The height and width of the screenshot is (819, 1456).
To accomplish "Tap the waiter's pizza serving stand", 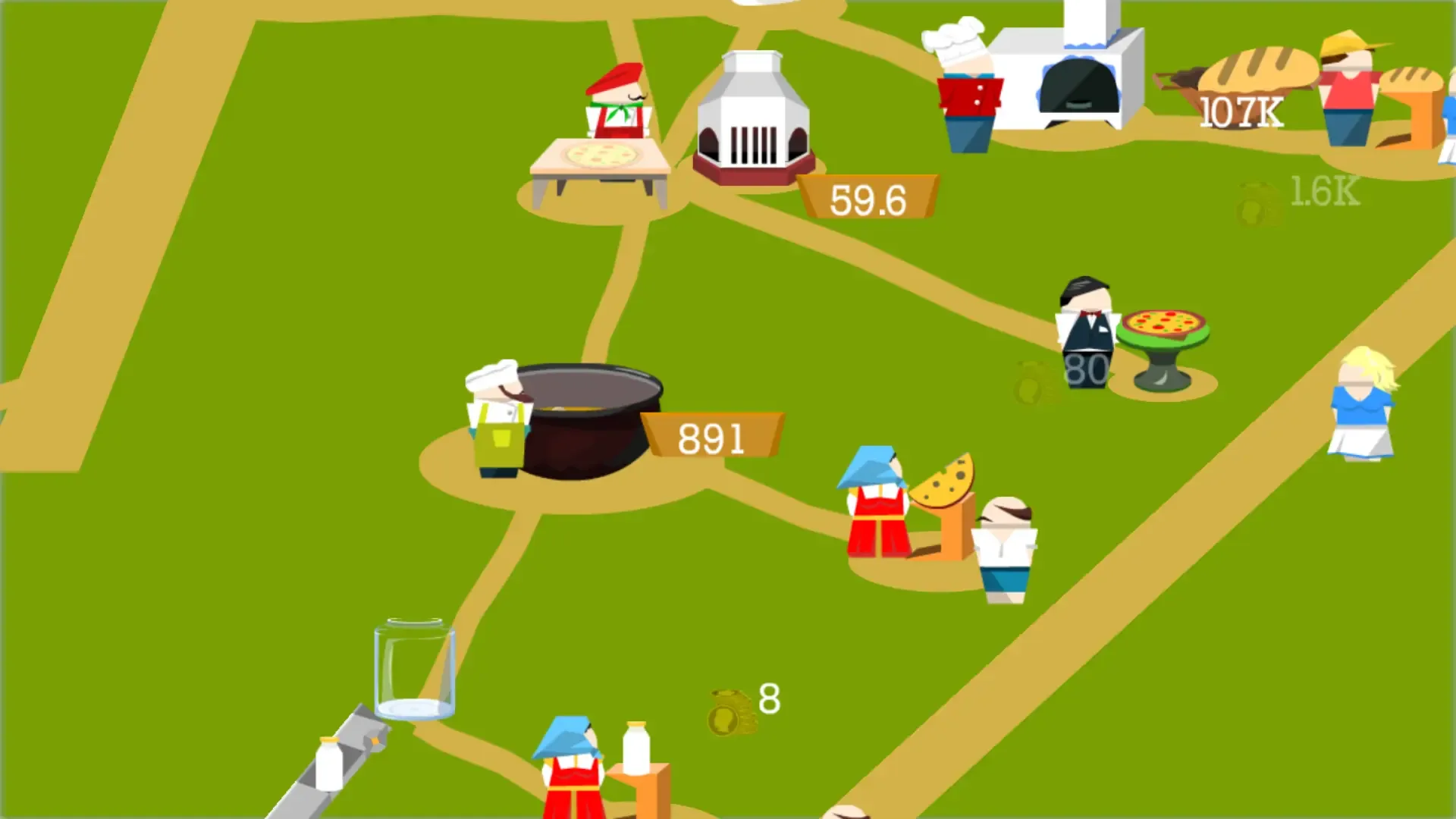I will [x=1163, y=345].
